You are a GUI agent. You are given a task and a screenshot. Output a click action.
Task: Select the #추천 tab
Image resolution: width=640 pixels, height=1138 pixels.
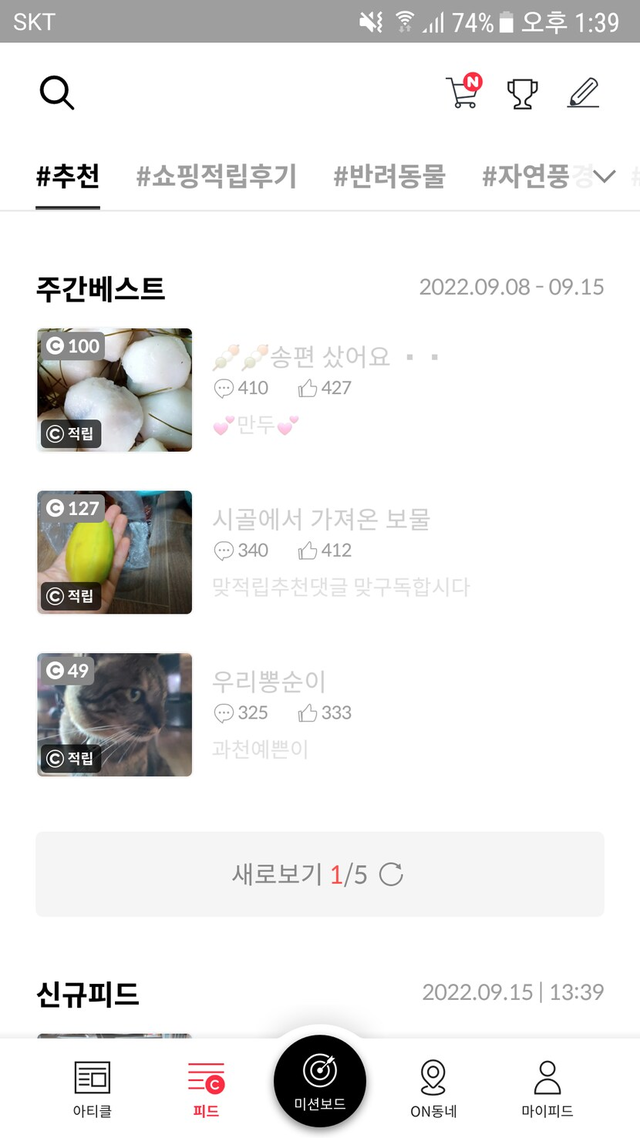click(x=68, y=178)
